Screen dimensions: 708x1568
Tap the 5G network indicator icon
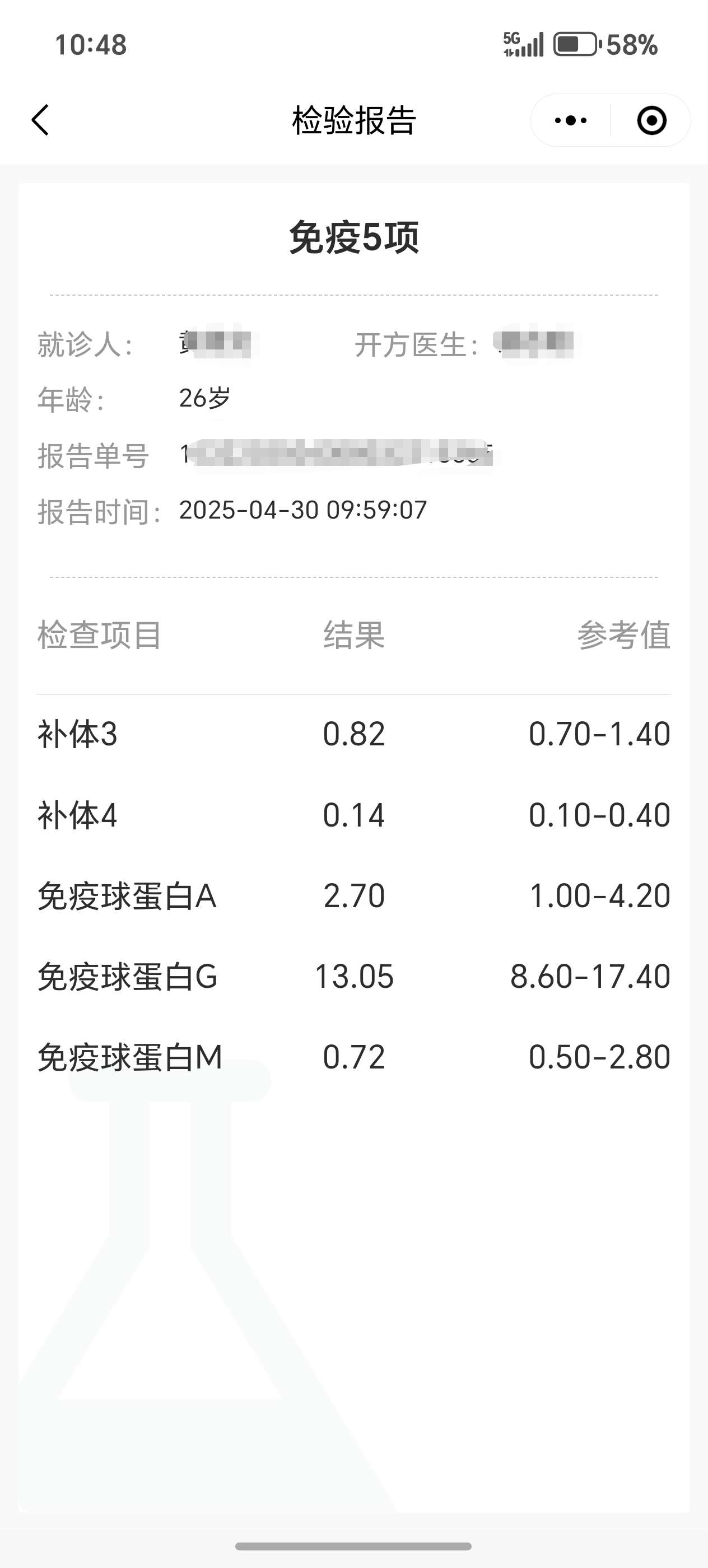click(511, 43)
